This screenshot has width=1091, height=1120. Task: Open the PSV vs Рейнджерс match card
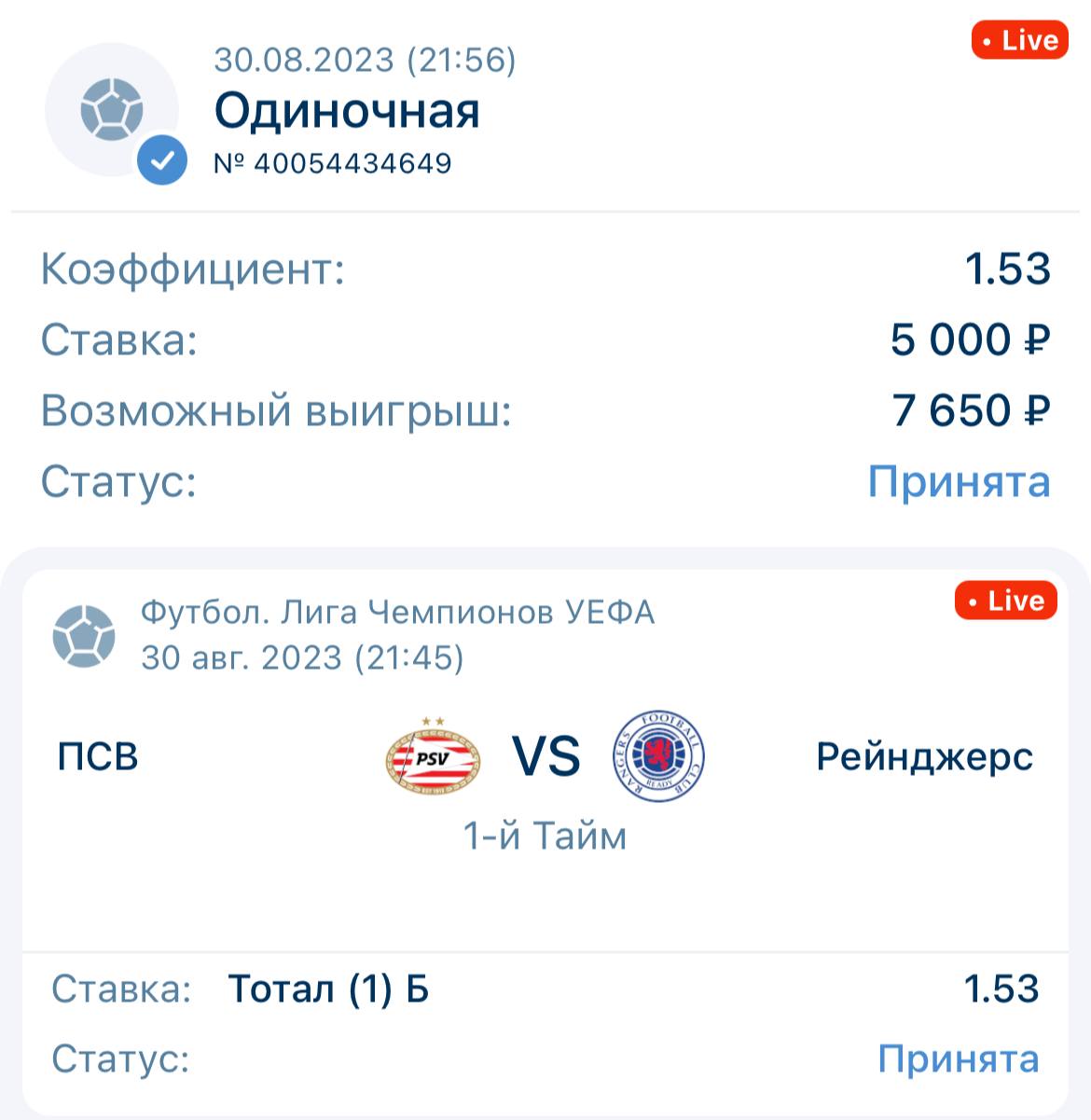(545, 757)
